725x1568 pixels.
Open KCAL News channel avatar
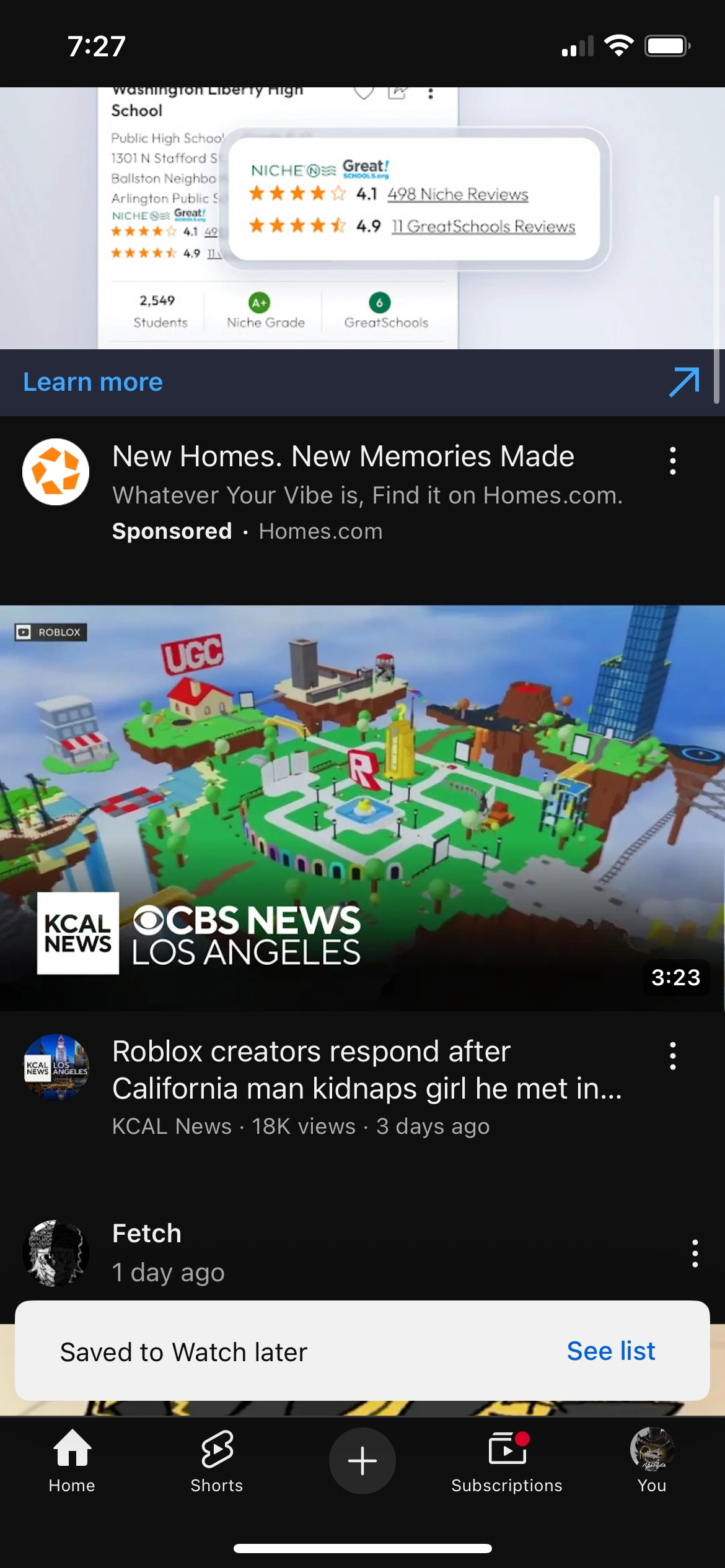tap(56, 1067)
